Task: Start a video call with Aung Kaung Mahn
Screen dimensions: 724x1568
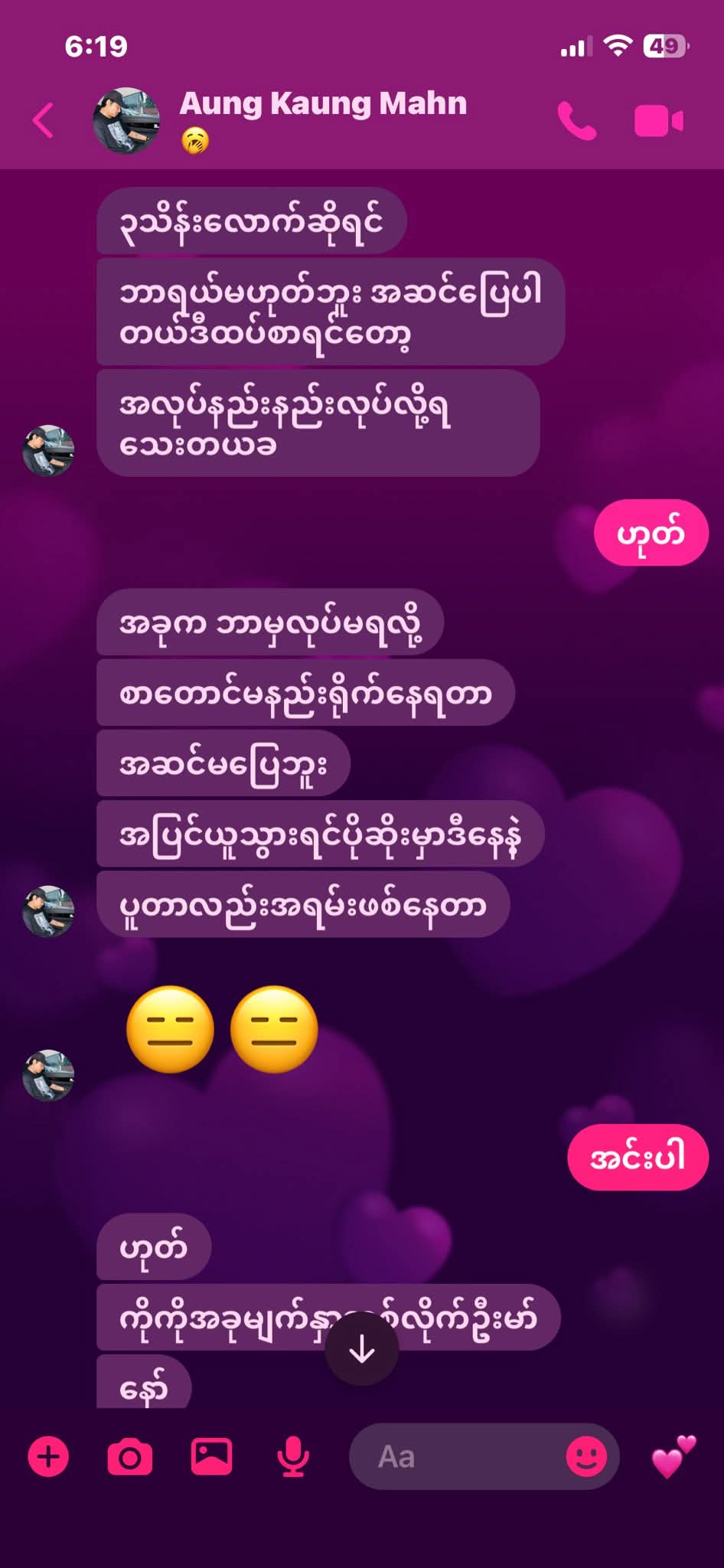Action: 658,121
